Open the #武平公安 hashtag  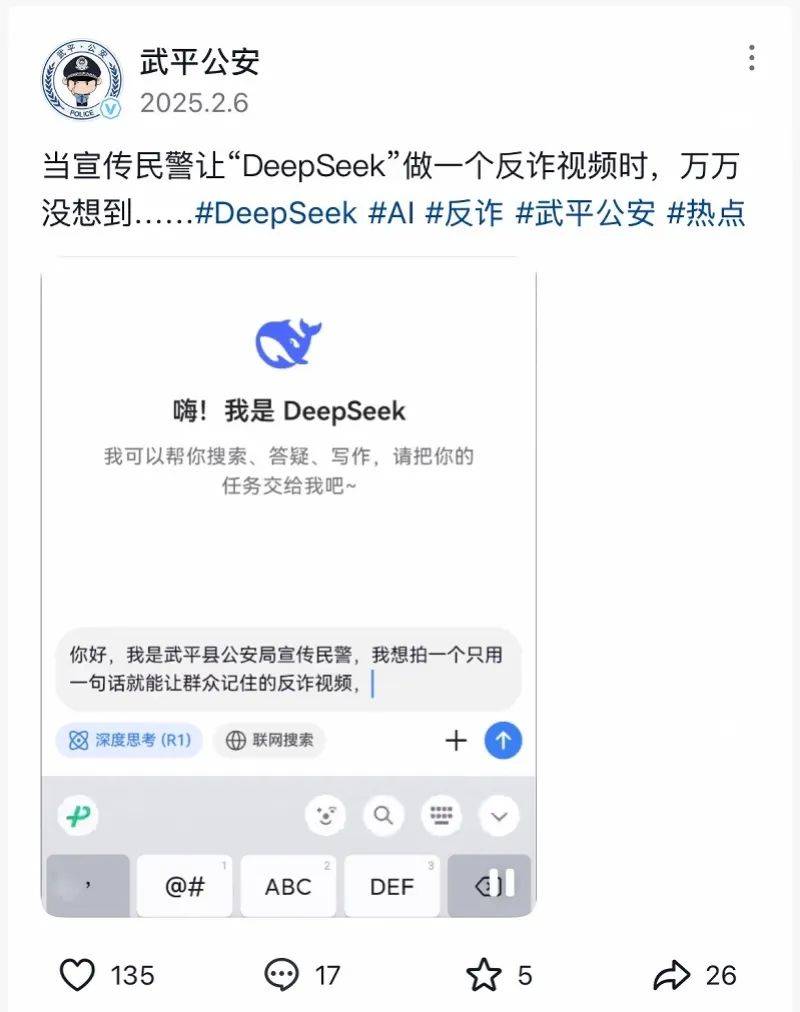pyautogui.click(x=585, y=214)
